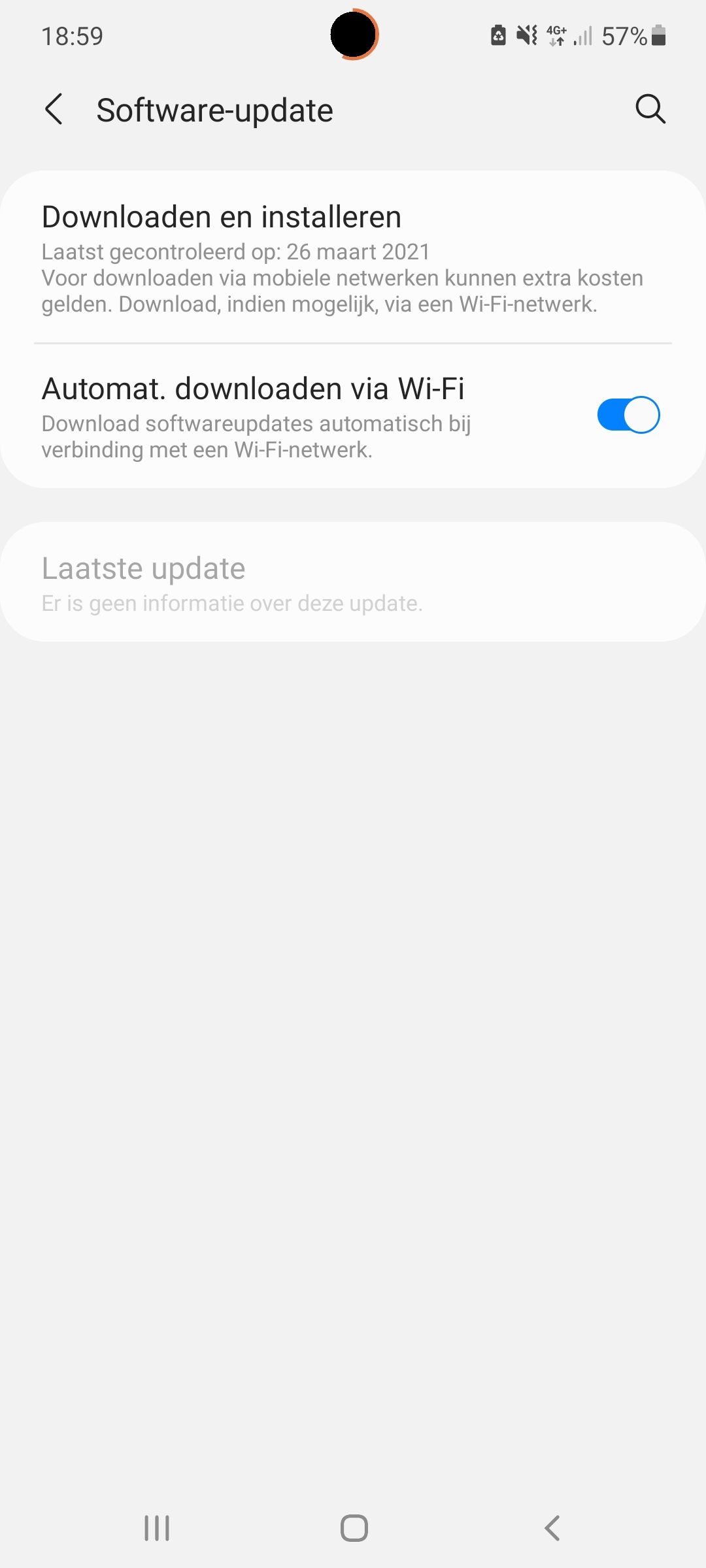Tap the Laatste update card
This screenshot has height=1568, width=706.
point(353,581)
